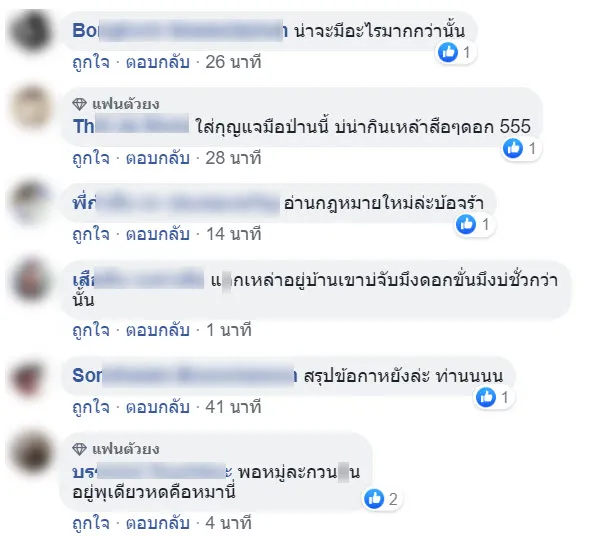Image resolution: width=610 pixels, height=536 pixels.
Task: Open profile of commenter saying น่าจะมีอะไรมากกว่านั้น
Action: click(x=180, y=30)
